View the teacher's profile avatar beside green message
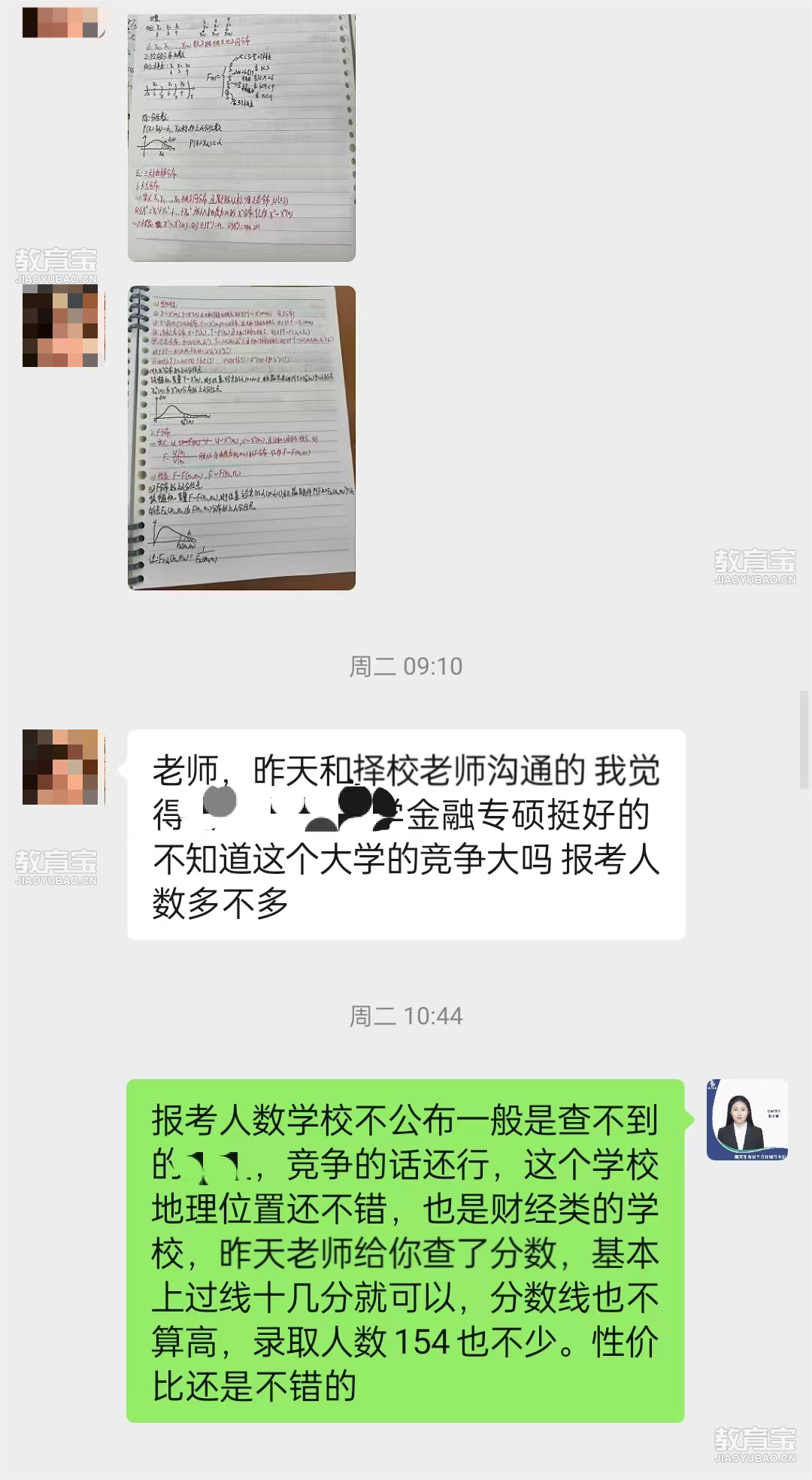 (x=747, y=1120)
